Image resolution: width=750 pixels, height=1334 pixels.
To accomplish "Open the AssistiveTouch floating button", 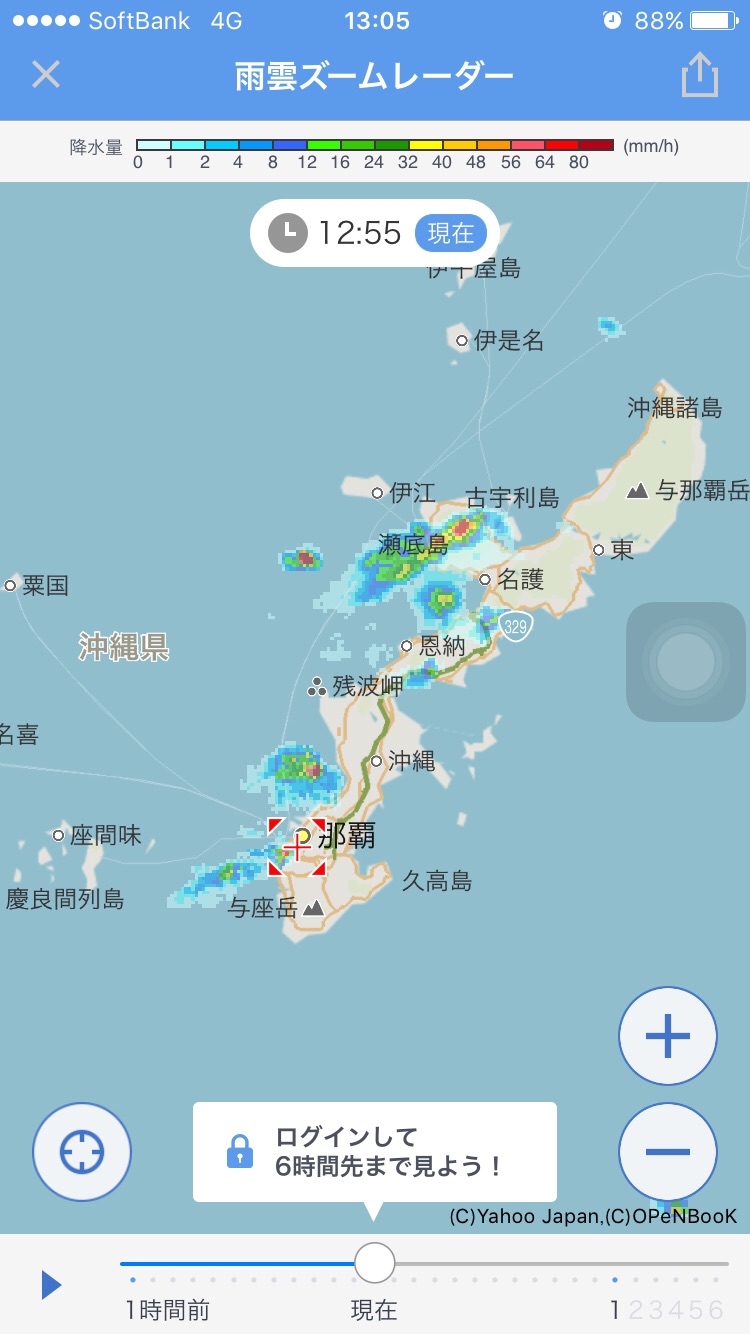I will [686, 661].
